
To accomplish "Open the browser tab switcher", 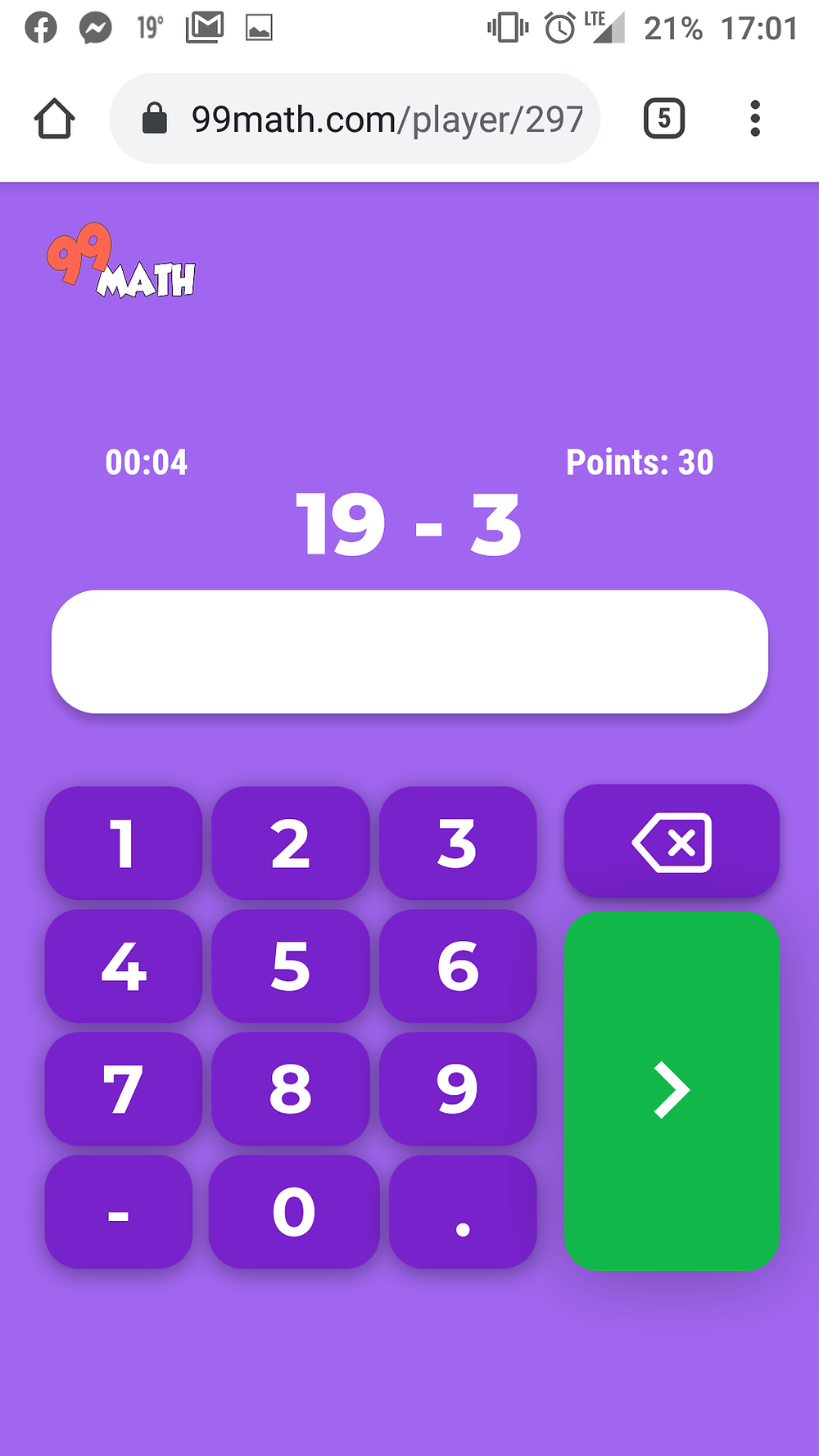I will tap(663, 119).
